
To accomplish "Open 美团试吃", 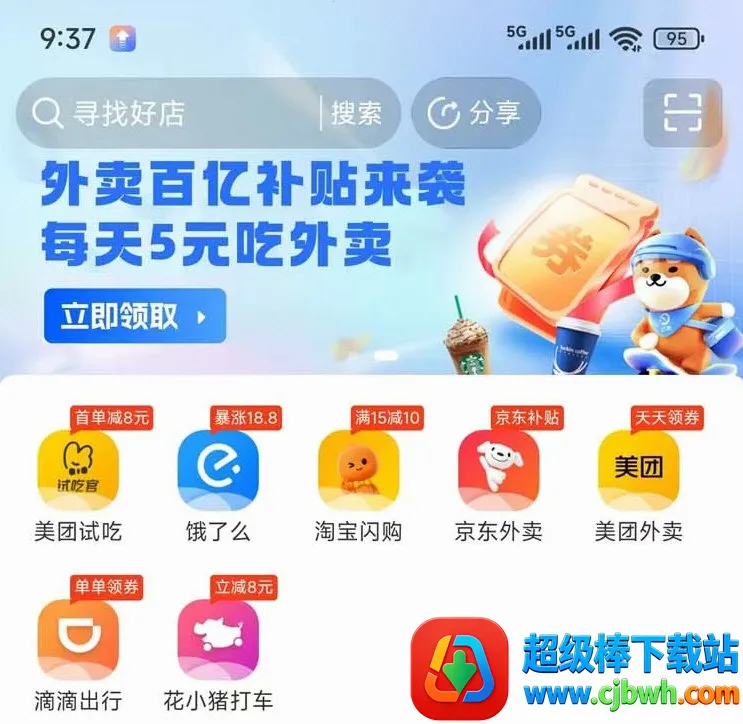I will point(78,472).
